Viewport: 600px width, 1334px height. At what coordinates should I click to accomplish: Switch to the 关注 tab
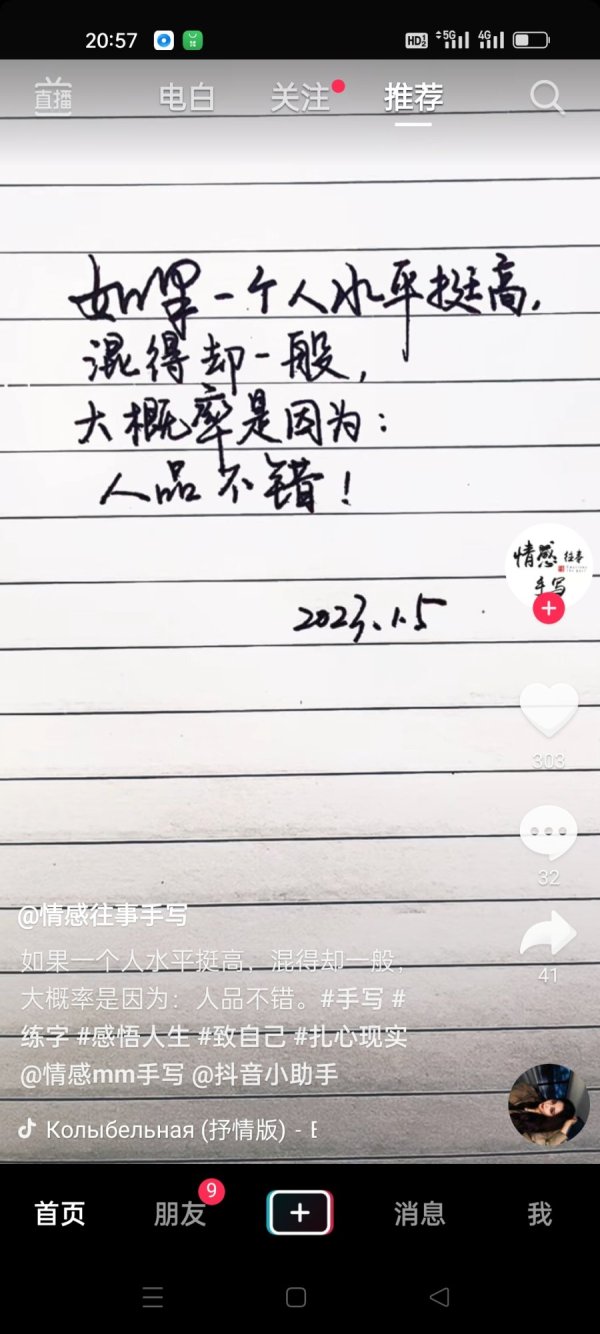[x=300, y=97]
